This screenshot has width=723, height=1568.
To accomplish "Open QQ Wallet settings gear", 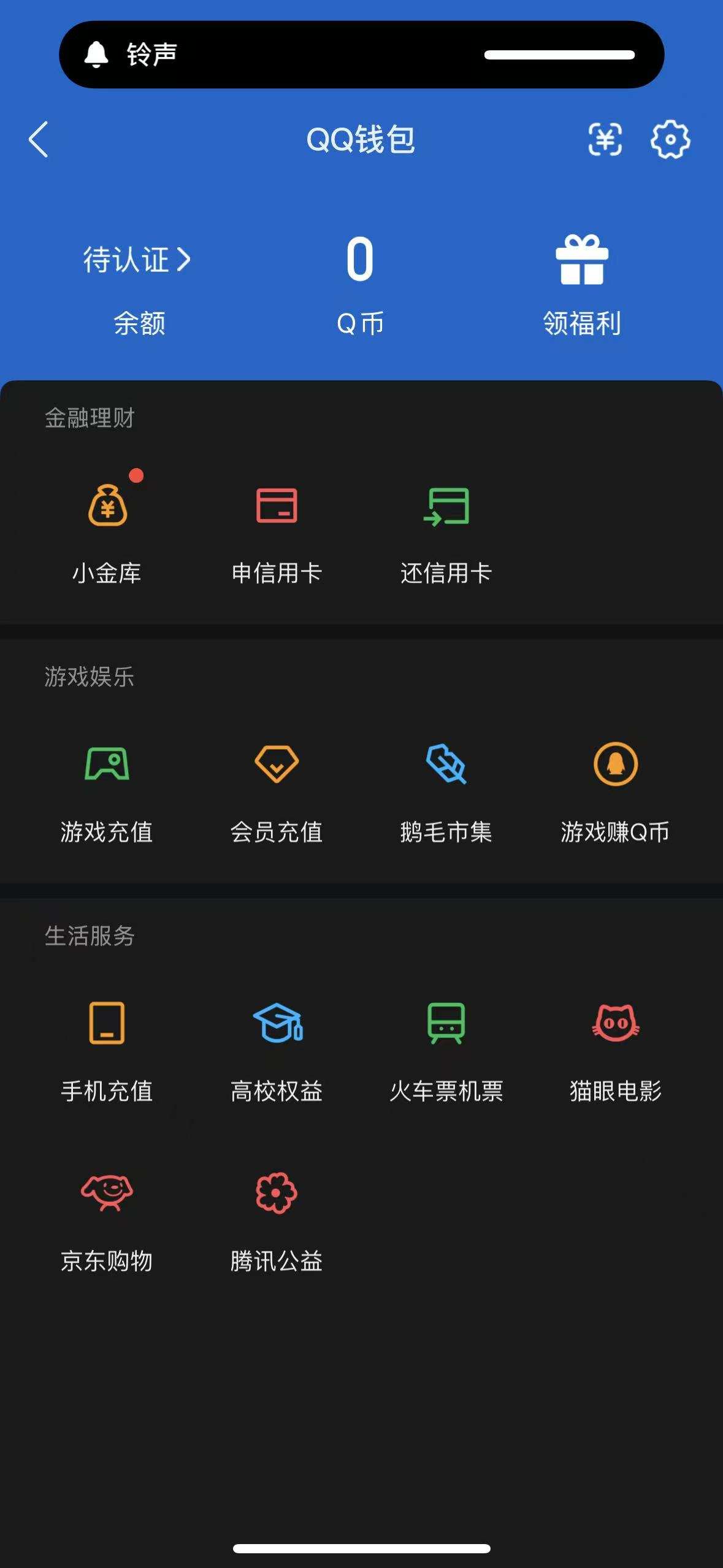I will (x=670, y=140).
